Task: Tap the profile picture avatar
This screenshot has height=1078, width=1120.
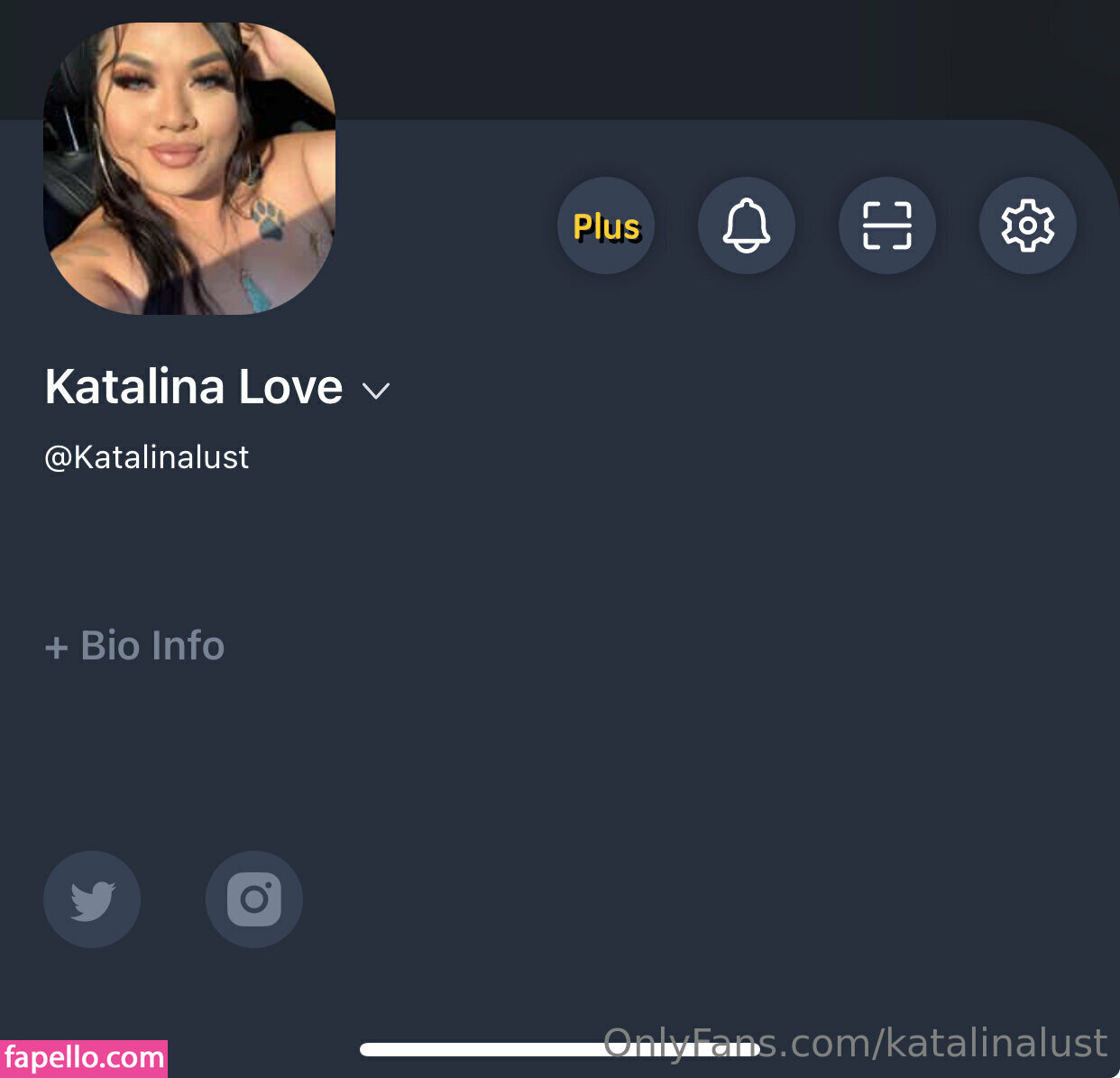Action: tap(189, 169)
